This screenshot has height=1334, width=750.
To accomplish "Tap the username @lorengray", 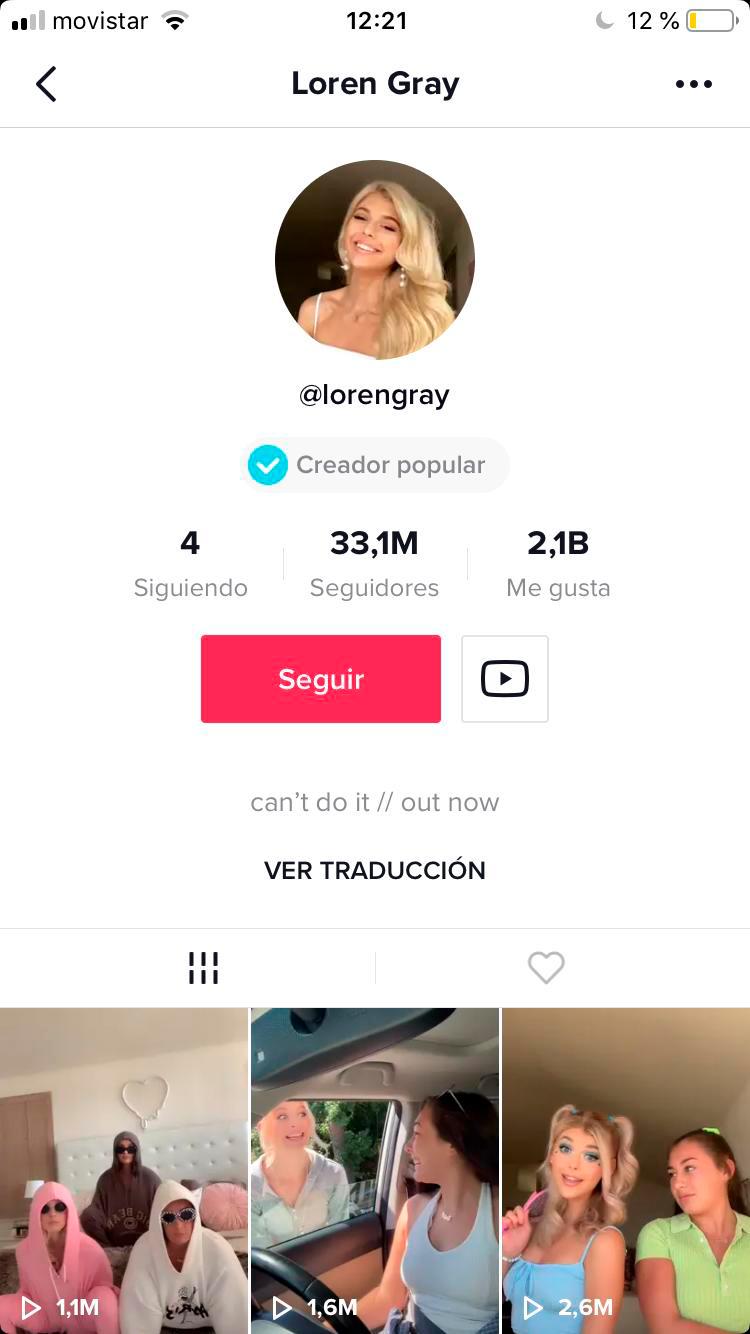I will coord(374,394).
